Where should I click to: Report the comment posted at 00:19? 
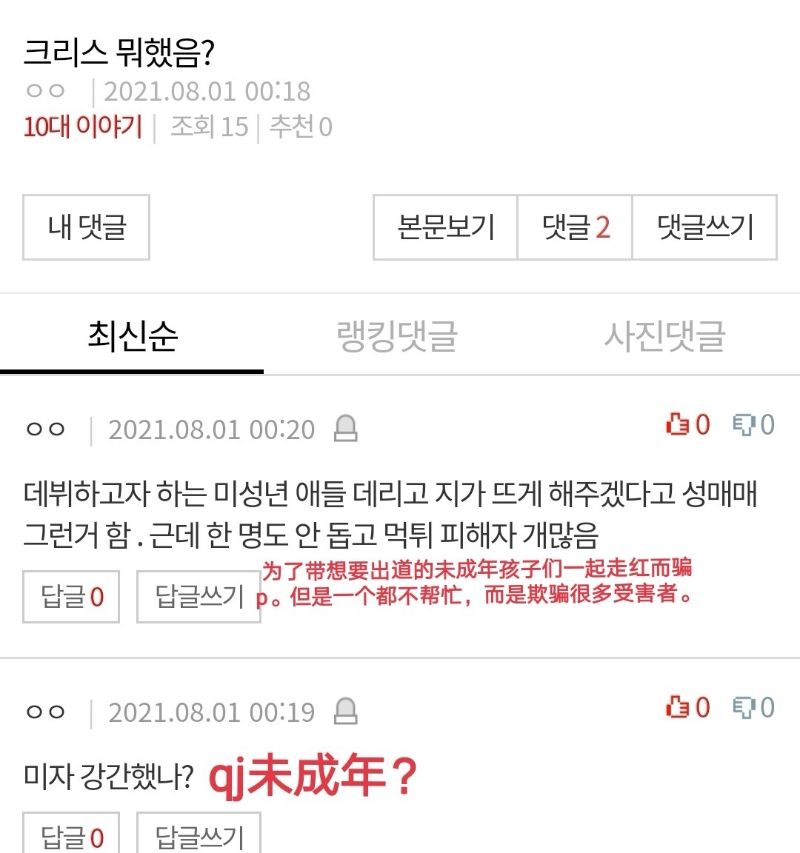(x=346, y=713)
